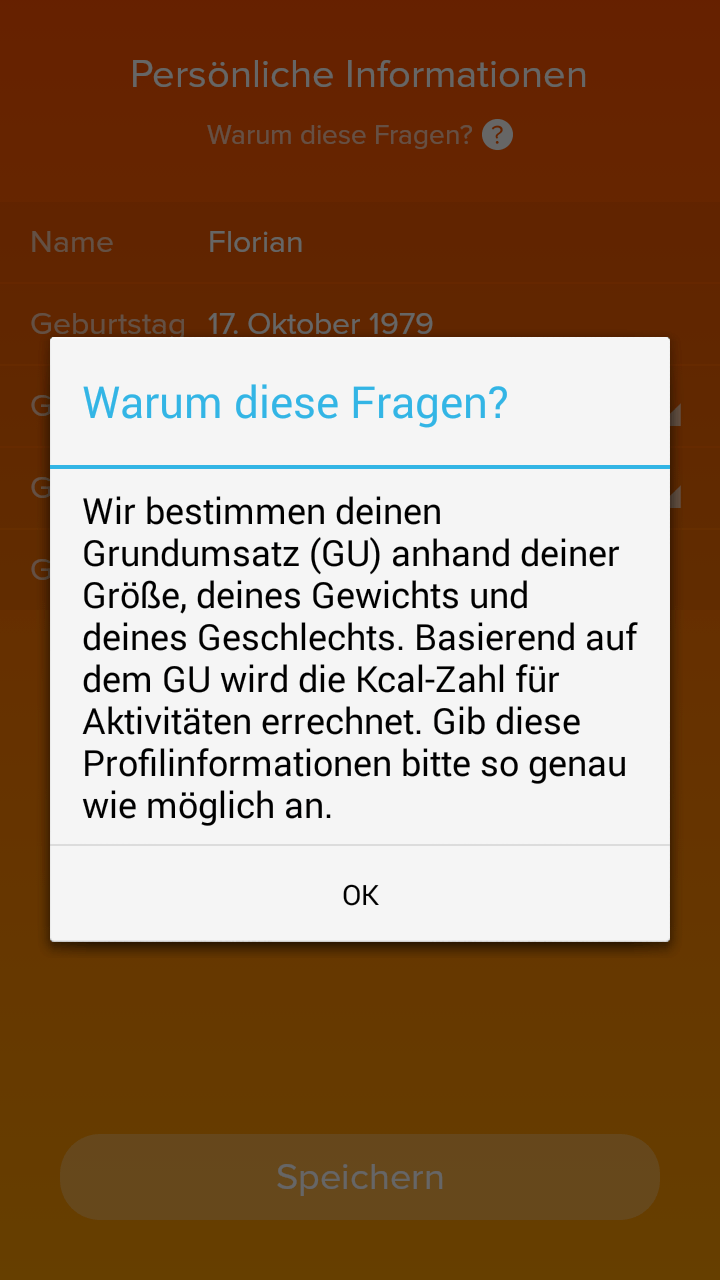Dismiss the dialog with OK
This screenshot has width=720, height=1280.
point(360,894)
